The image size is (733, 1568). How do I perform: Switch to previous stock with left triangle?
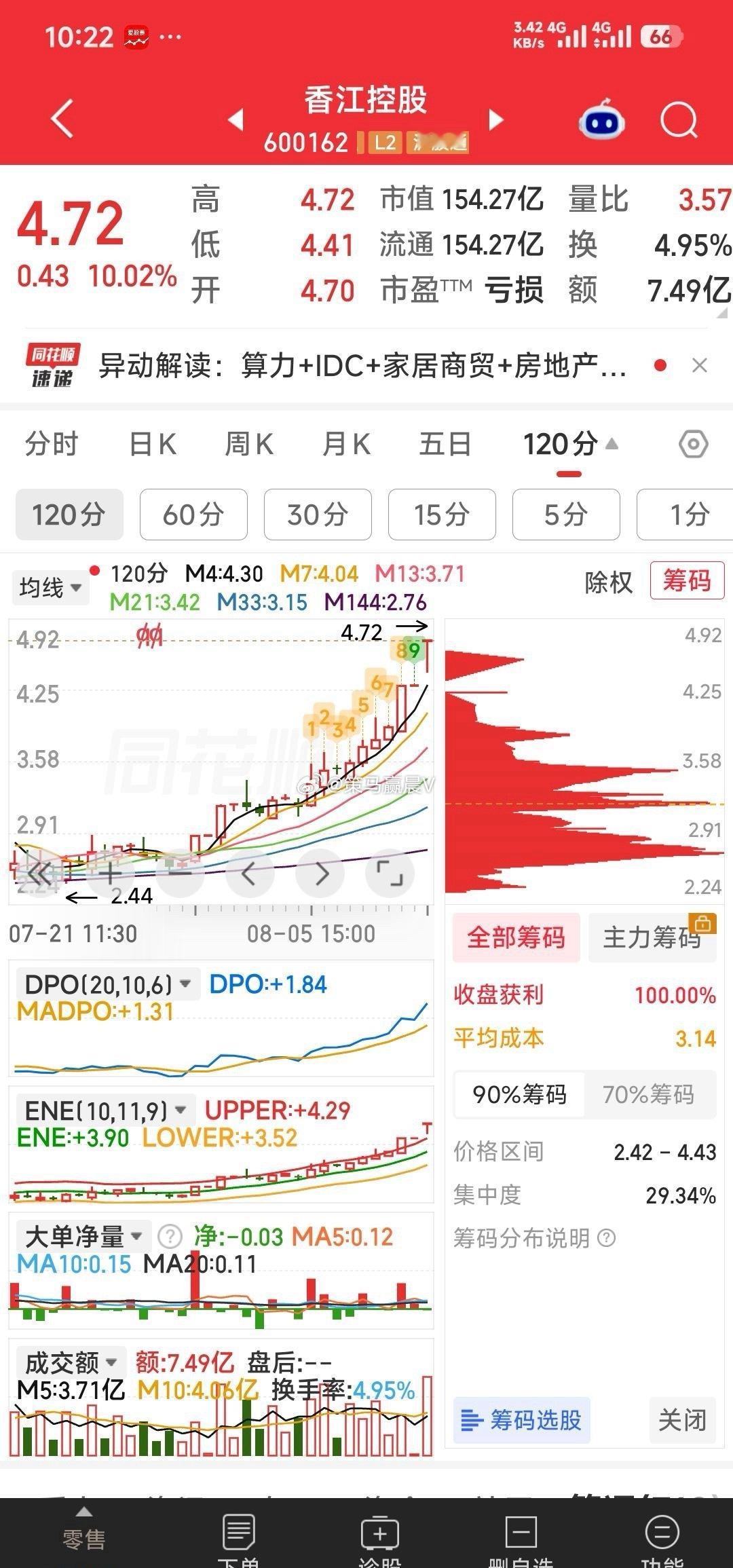236,120
